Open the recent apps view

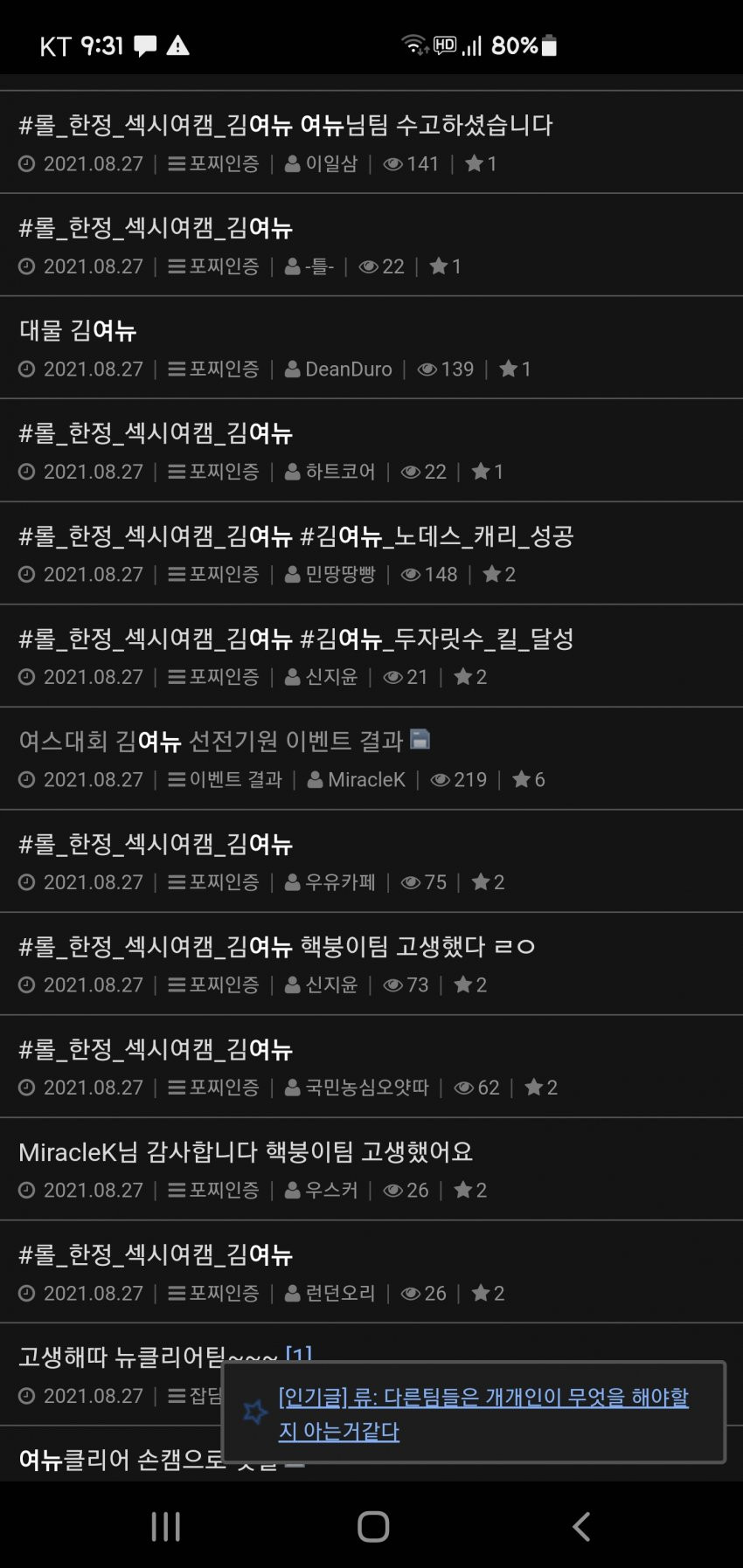[165, 1526]
